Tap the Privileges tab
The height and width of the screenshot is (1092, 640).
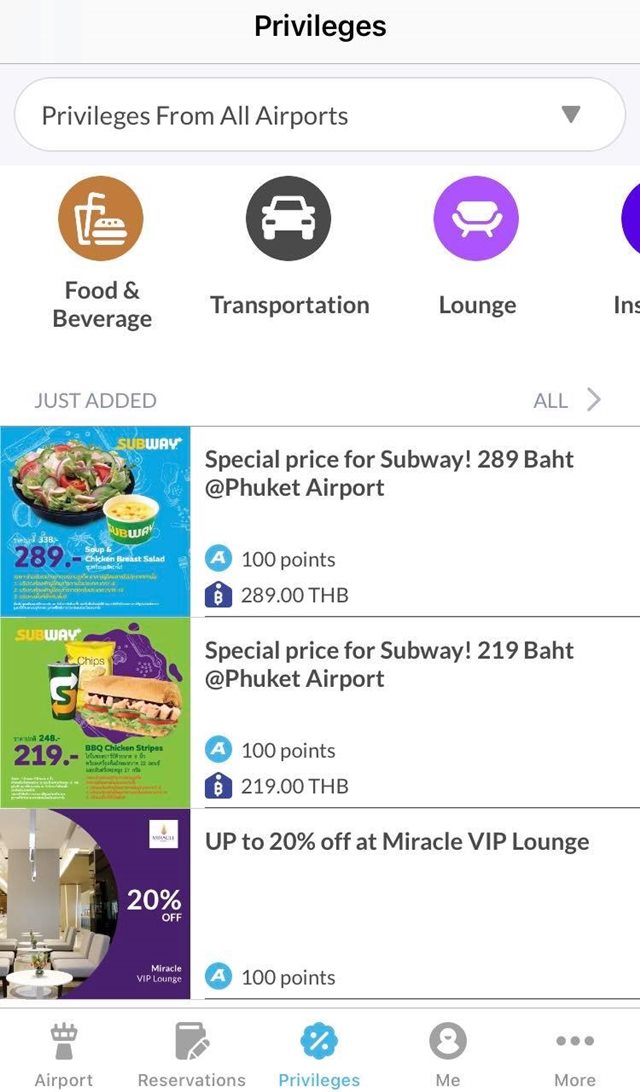[x=319, y=1054]
